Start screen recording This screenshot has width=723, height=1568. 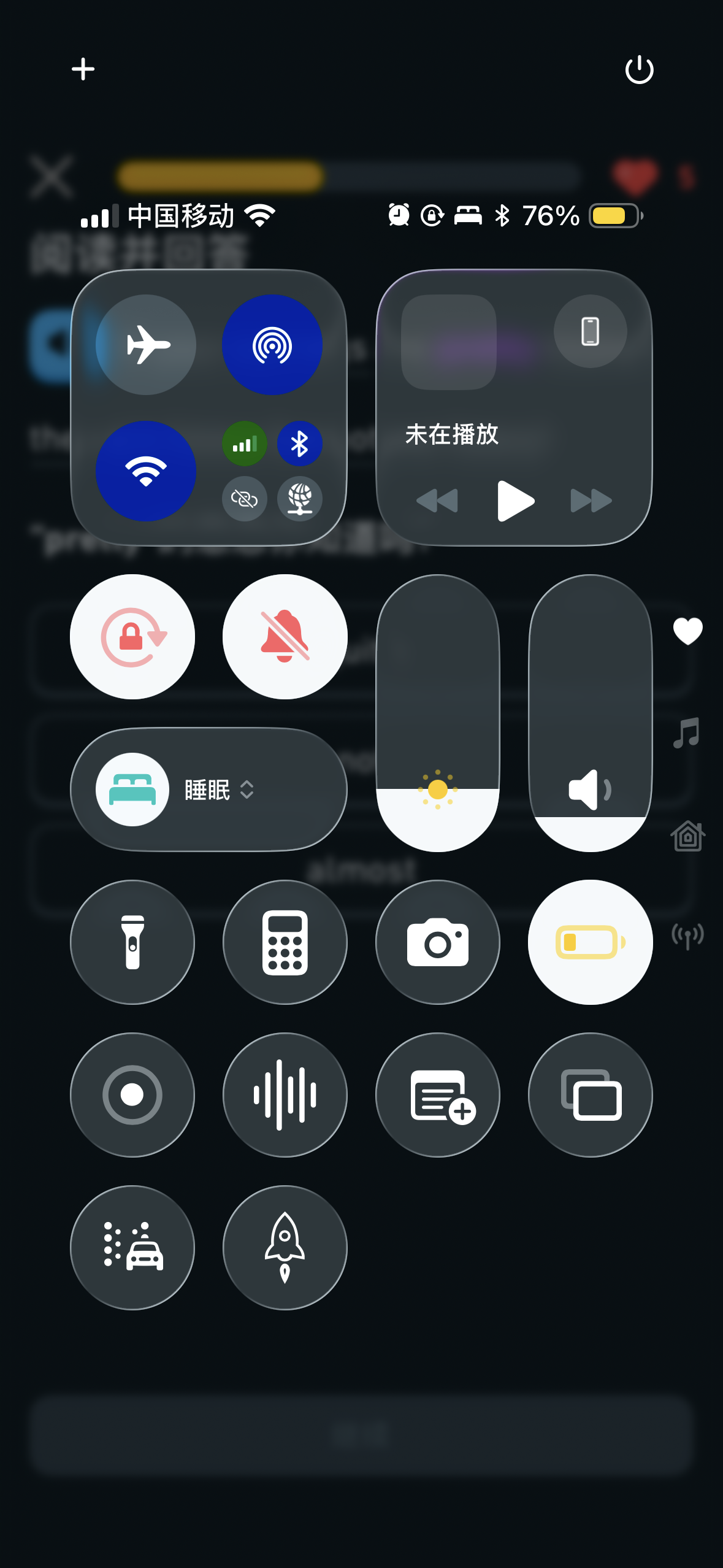point(132,1095)
